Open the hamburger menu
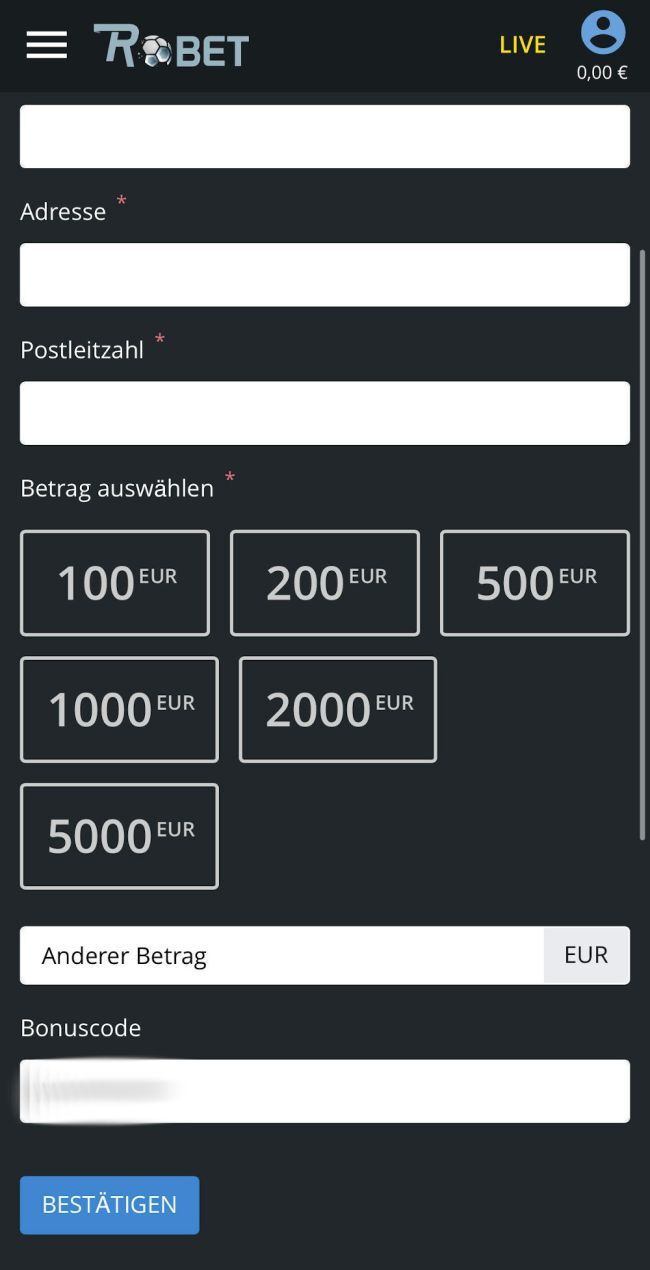Viewport: 650px width, 1270px height. pos(46,45)
